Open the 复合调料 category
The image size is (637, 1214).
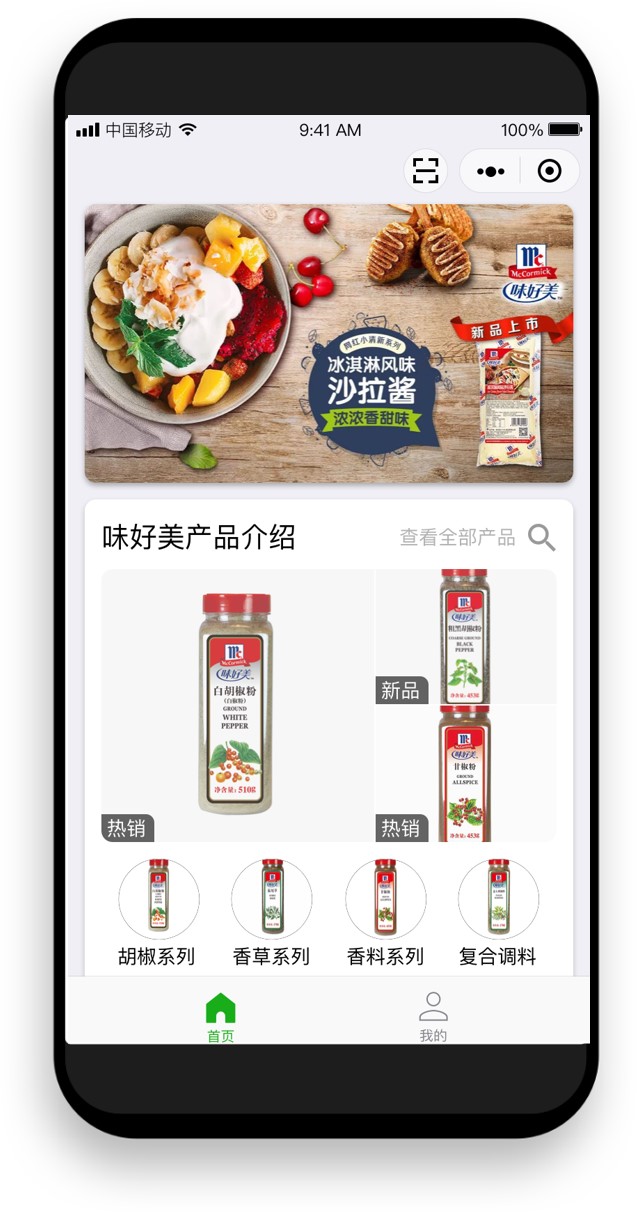tap(498, 912)
